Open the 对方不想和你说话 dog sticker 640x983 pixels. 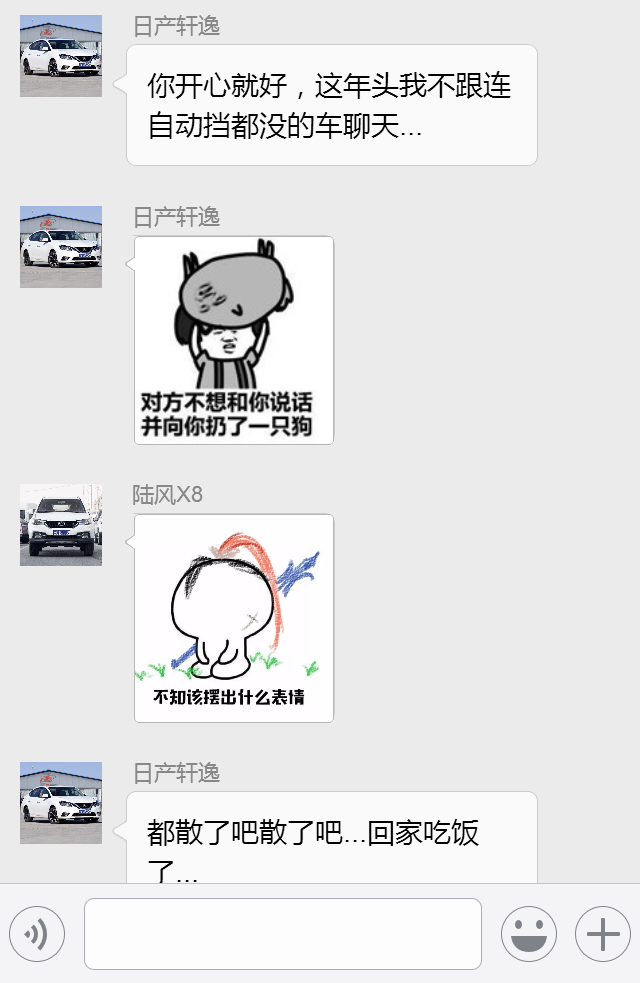234,341
